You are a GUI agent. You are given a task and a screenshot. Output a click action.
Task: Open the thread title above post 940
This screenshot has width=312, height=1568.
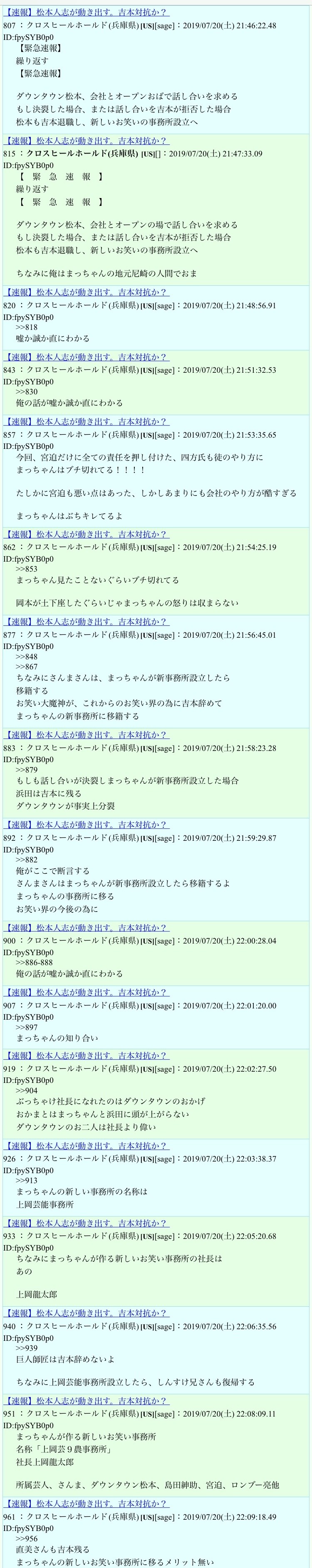(86, 1313)
